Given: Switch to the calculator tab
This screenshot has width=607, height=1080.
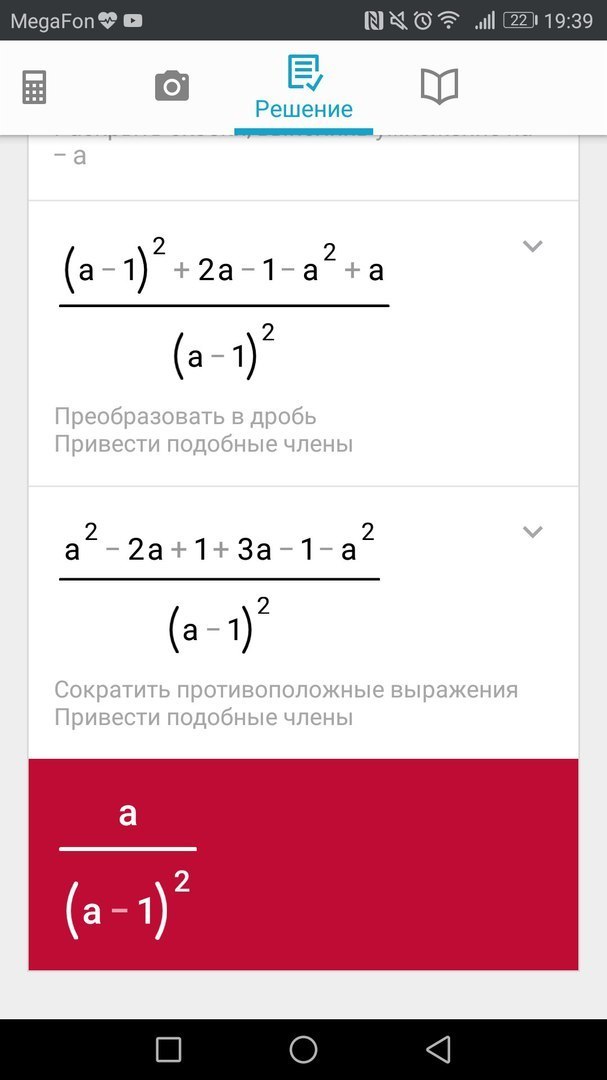Looking at the screenshot, I should [34, 87].
